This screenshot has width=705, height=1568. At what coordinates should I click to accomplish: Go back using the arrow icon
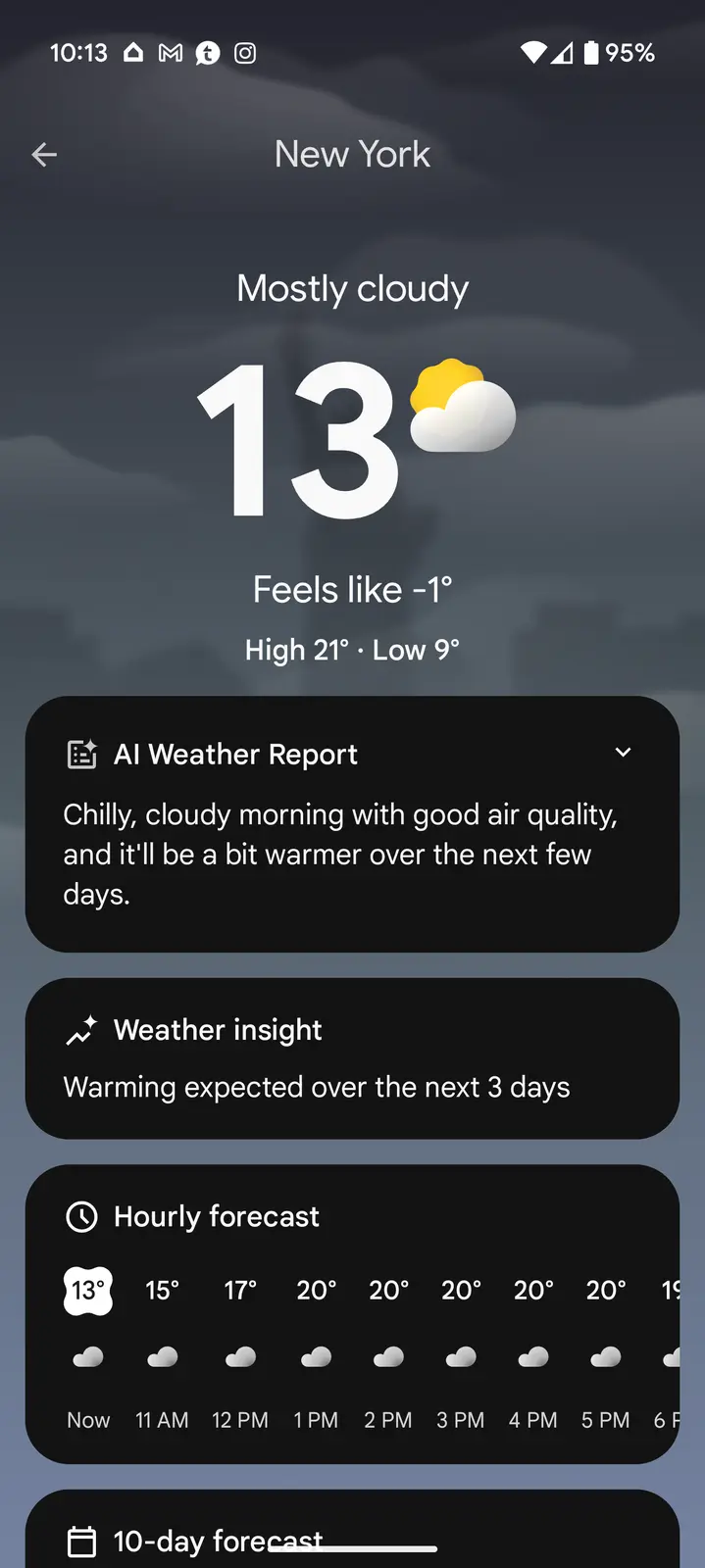pyautogui.click(x=44, y=155)
